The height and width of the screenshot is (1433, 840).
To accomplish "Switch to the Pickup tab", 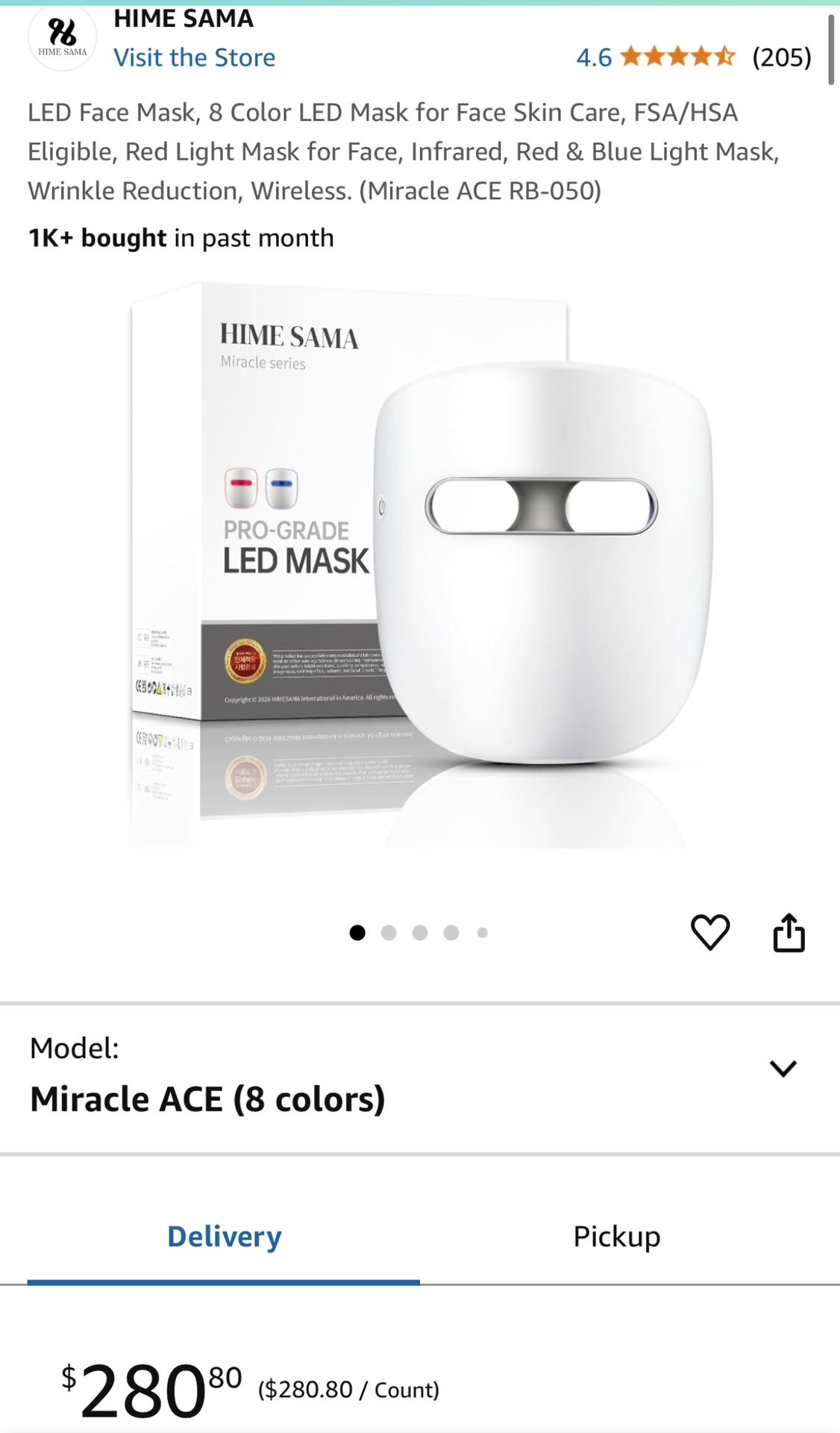I will pos(616,1237).
